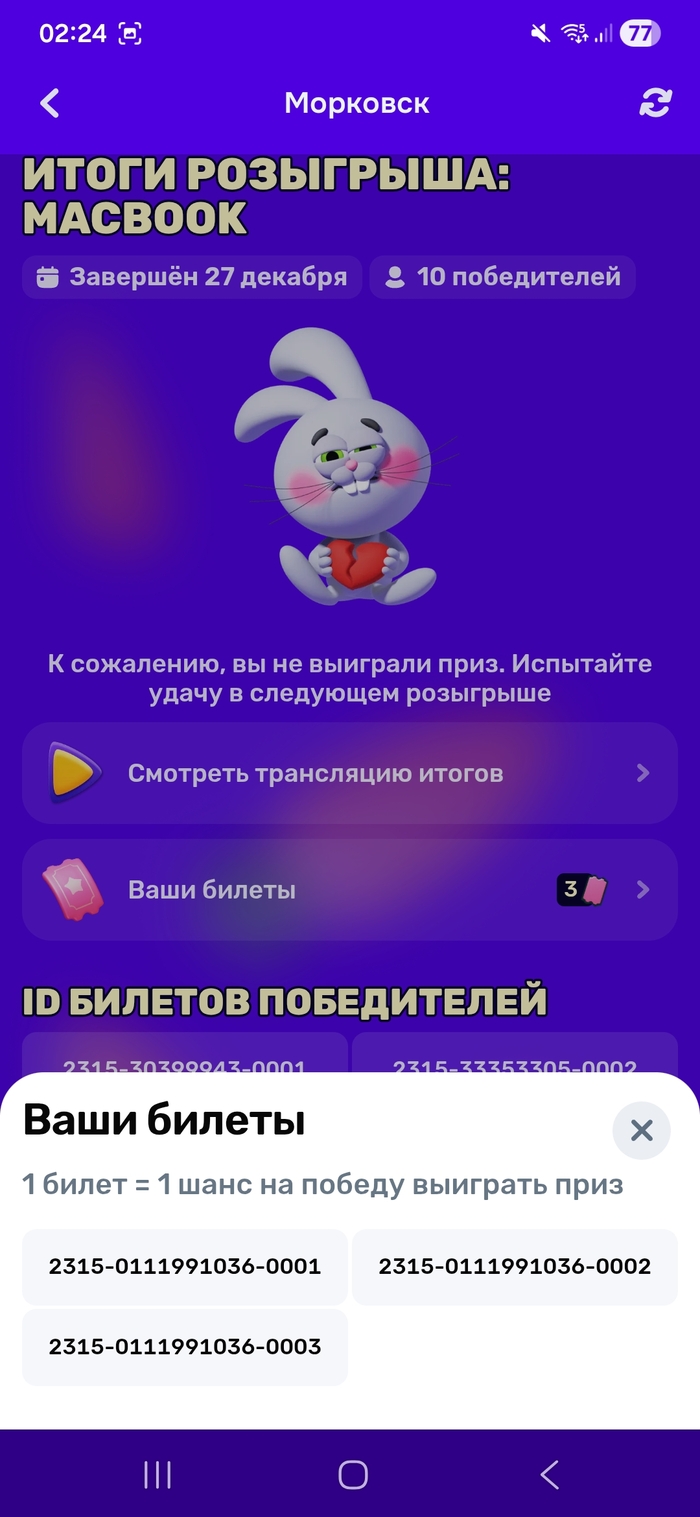This screenshot has height=1517, width=700.
Task: Open the «Ваши билеты» row with 3 tickets
Action: pyautogui.click(x=350, y=889)
